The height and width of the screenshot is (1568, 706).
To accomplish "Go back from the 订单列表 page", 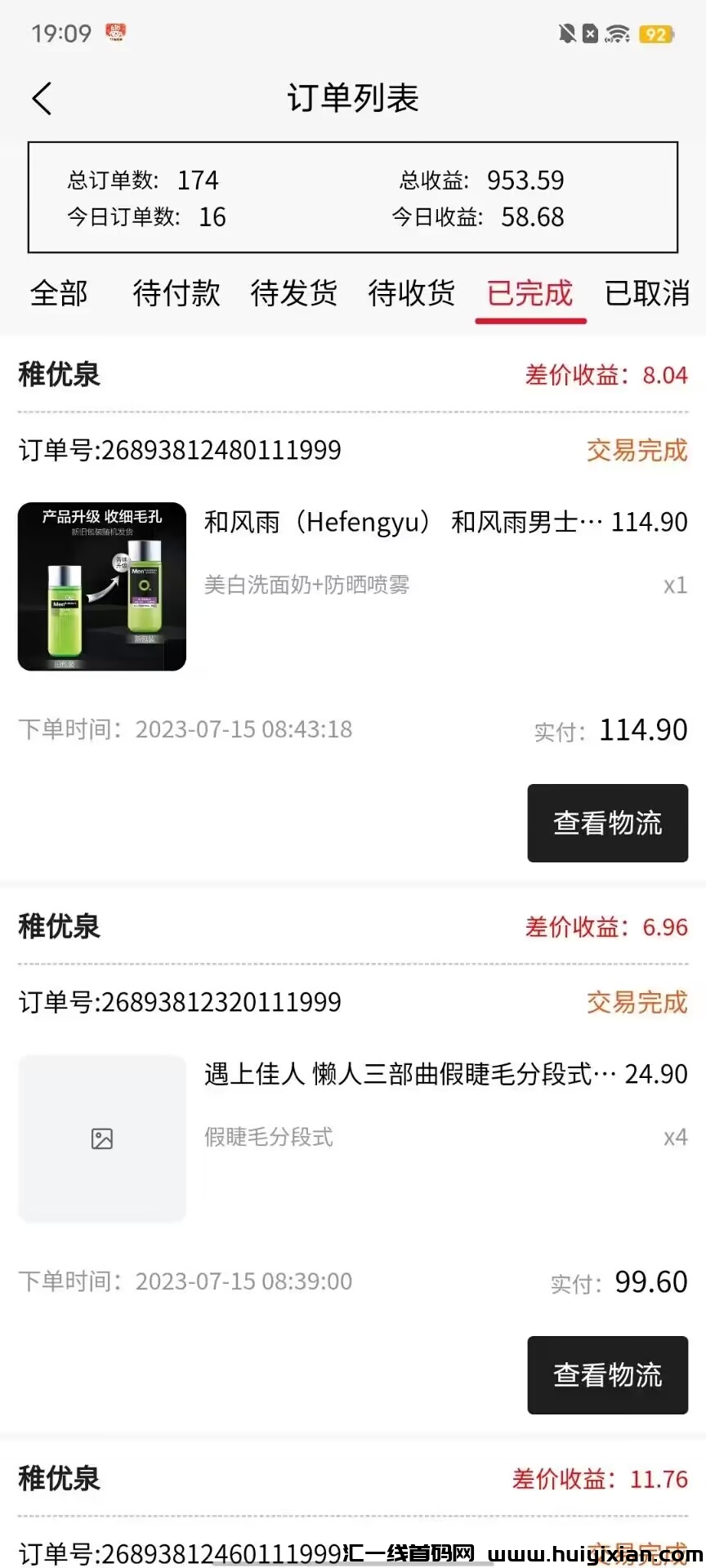I will pos(42,99).
